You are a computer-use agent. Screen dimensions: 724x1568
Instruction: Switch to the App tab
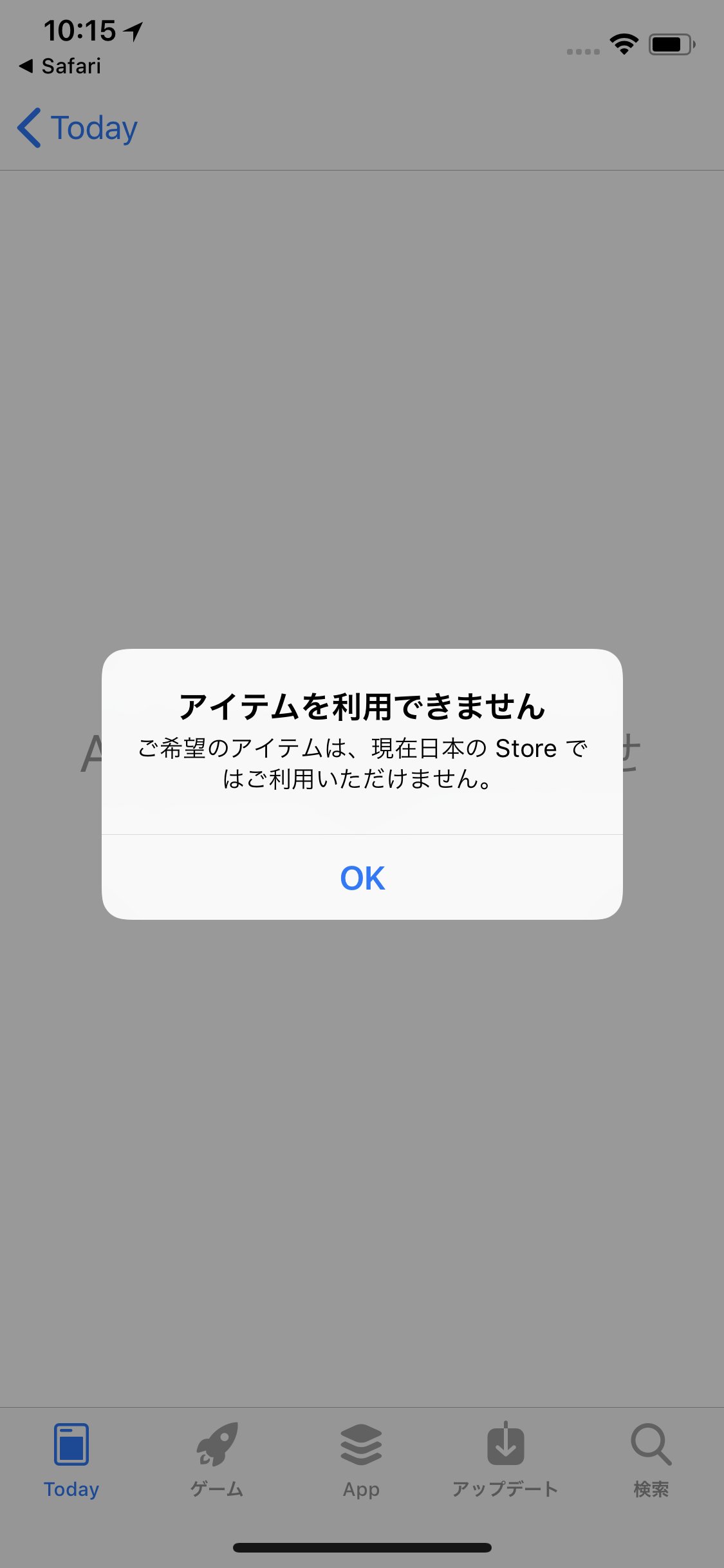[362, 1460]
